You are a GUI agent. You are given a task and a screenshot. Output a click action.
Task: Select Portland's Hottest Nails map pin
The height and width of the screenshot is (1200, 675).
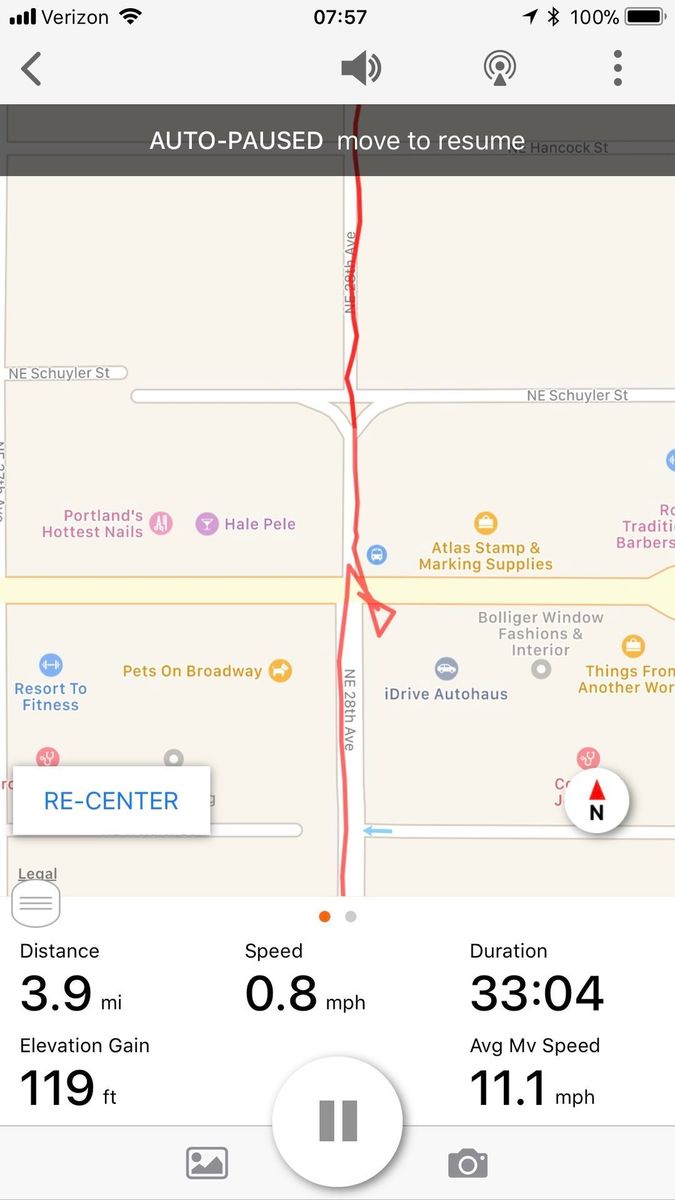[161, 523]
